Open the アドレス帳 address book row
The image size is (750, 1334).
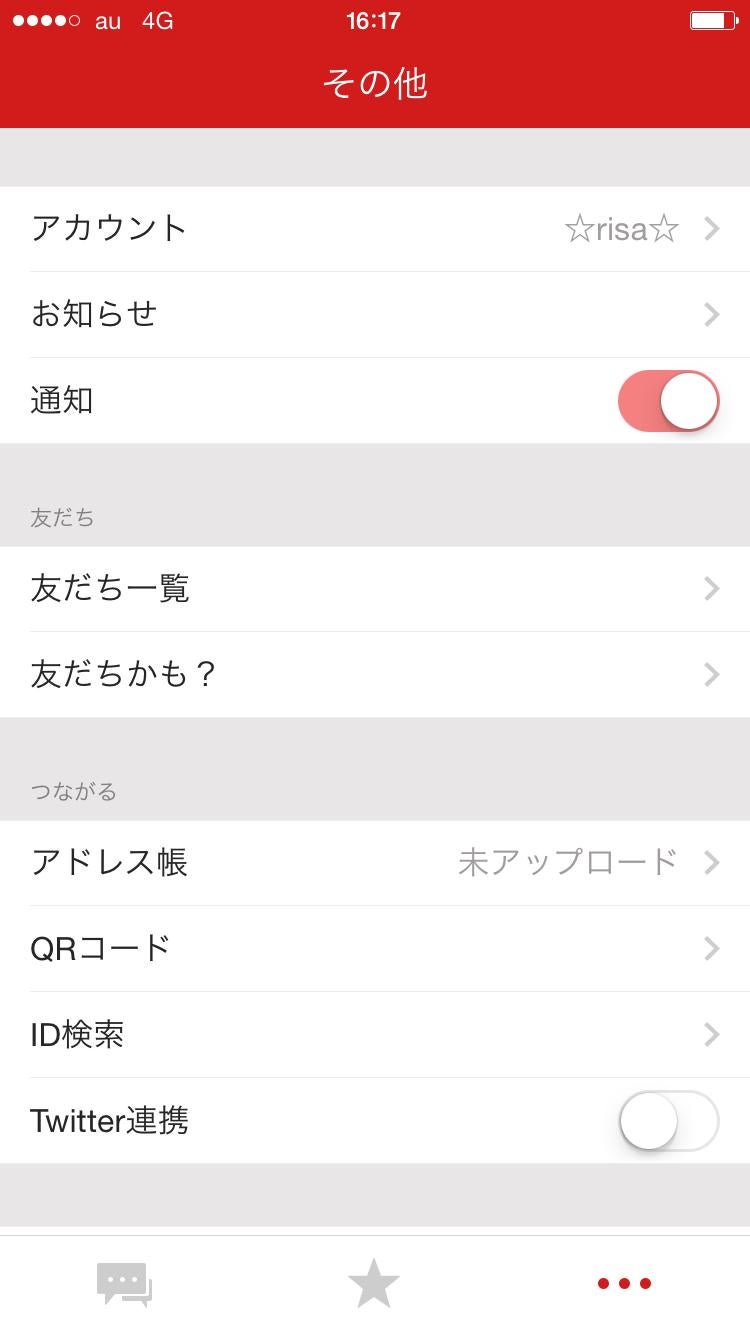coord(375,862)
